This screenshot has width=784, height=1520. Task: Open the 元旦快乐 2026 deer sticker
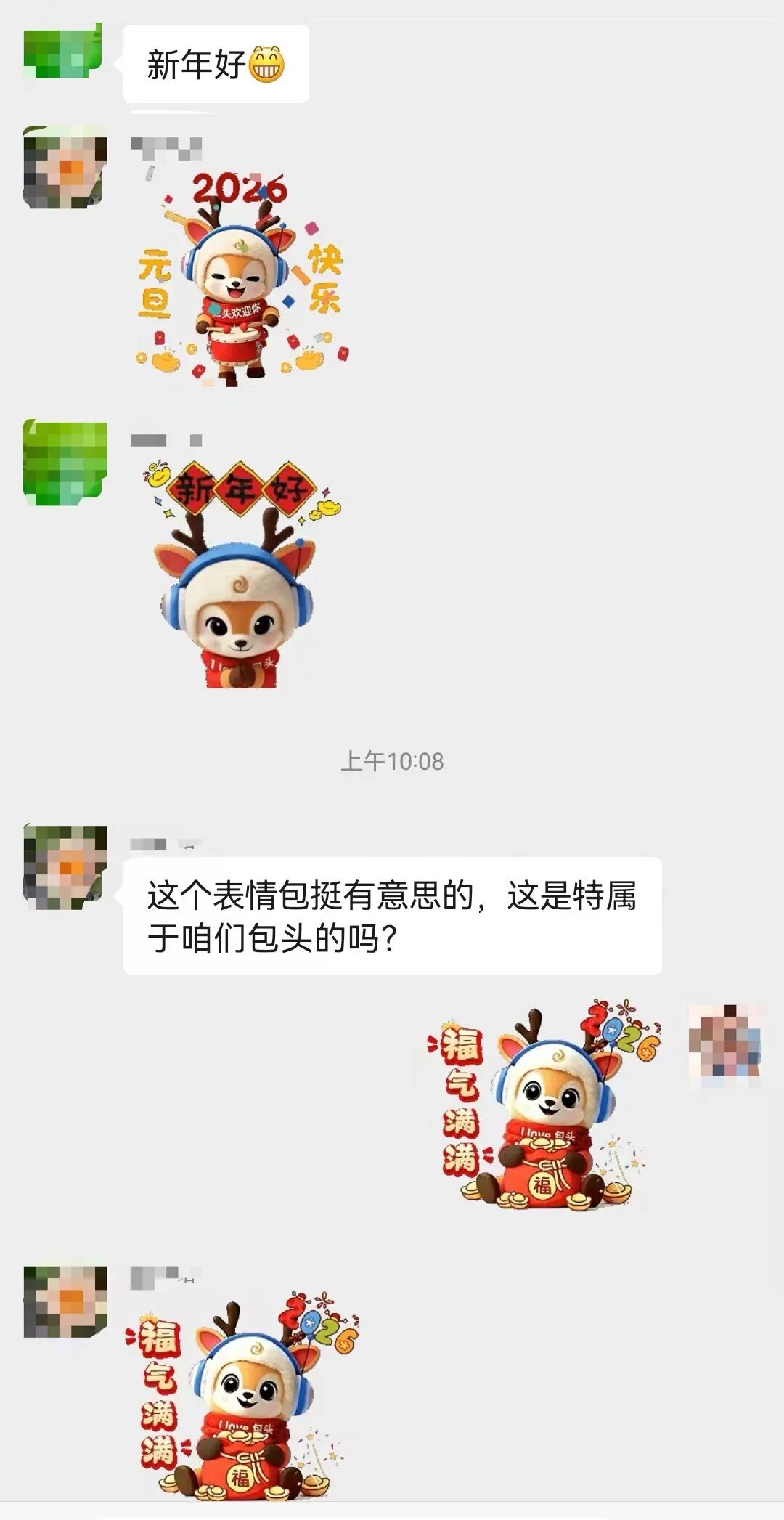pos(240,280)
